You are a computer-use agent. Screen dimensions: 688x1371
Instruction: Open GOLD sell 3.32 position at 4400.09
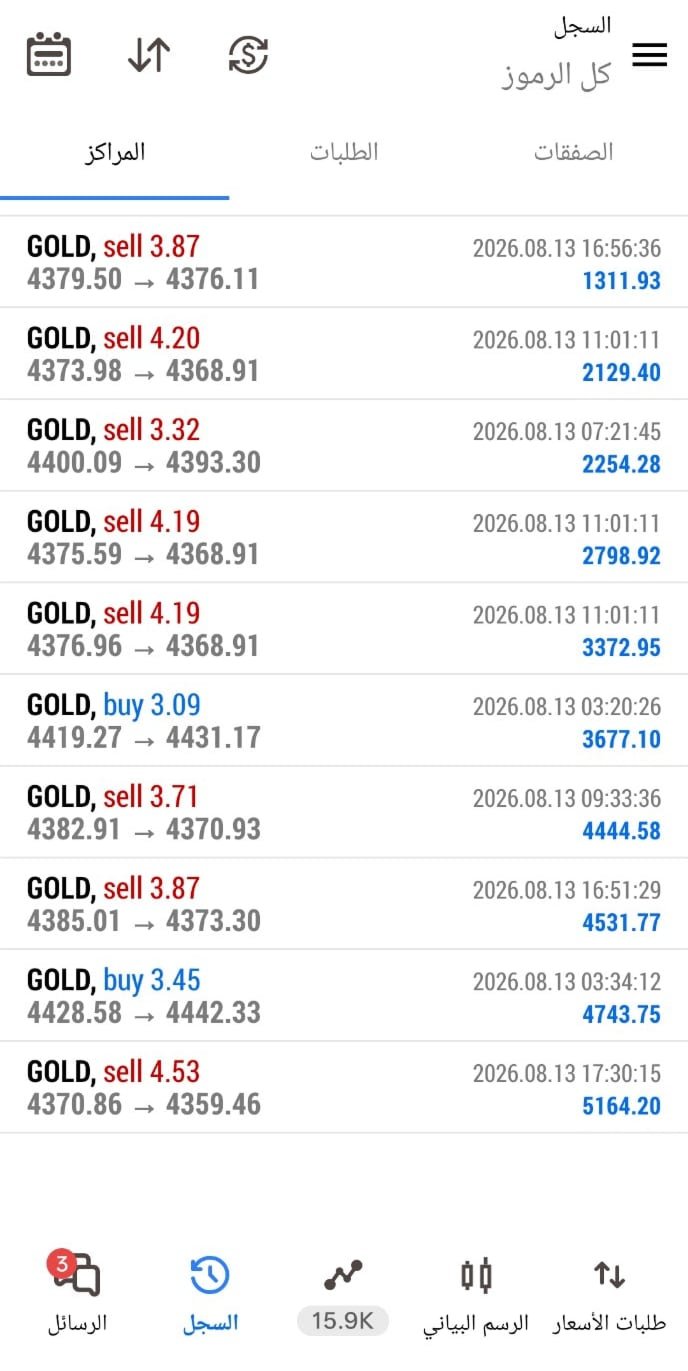point(344,446)
